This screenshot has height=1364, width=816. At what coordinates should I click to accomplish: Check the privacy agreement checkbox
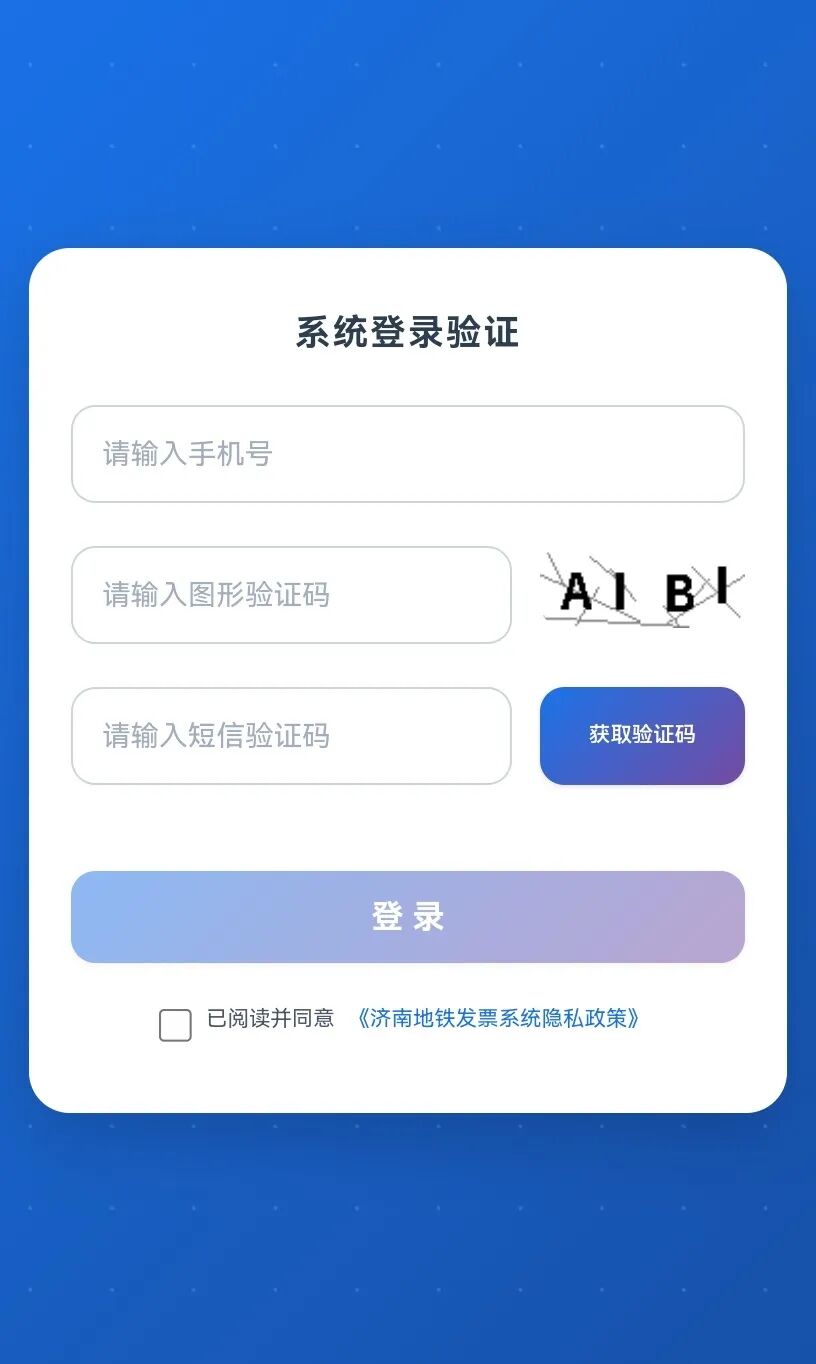pyautogui.click(x=175, y=1024)
